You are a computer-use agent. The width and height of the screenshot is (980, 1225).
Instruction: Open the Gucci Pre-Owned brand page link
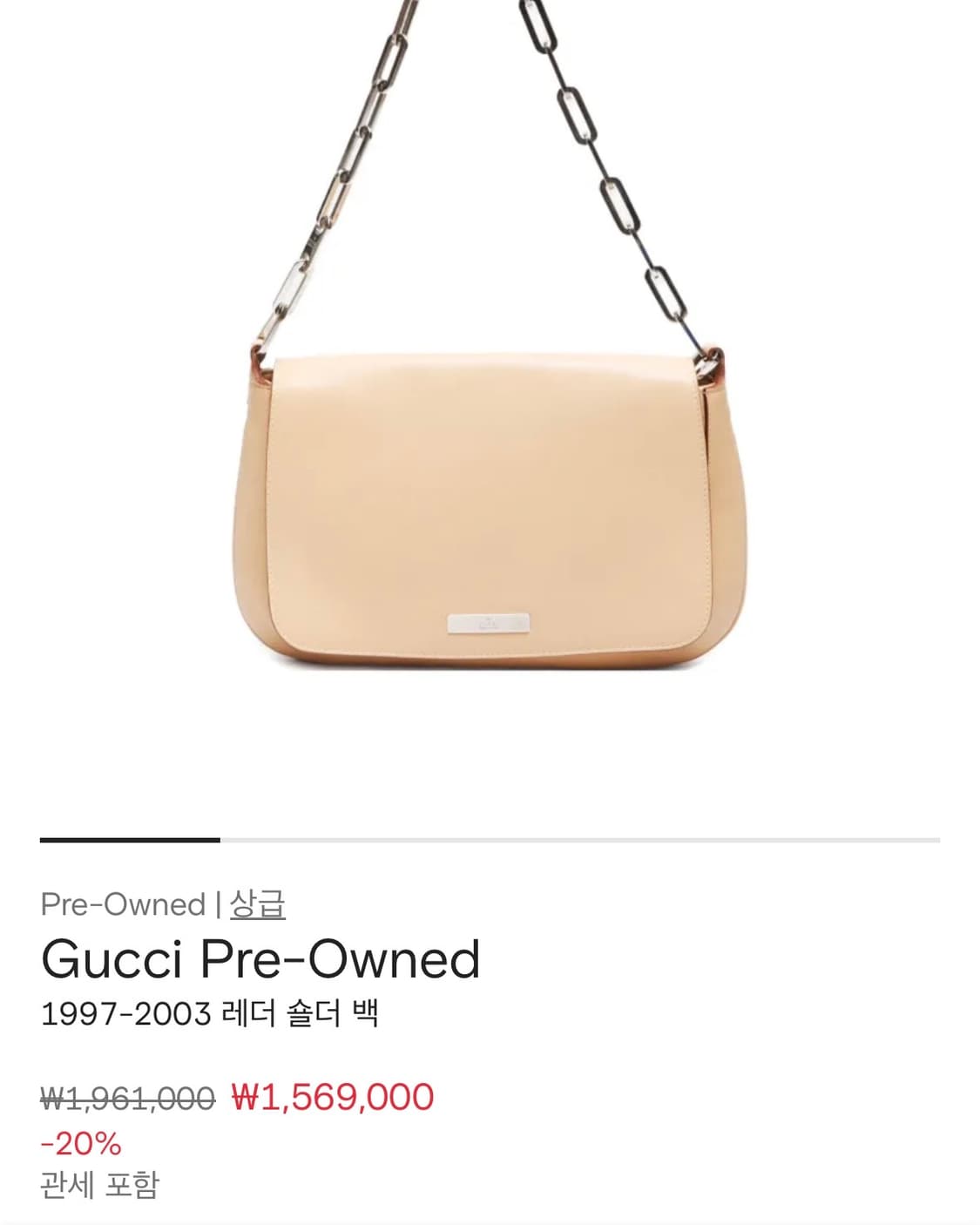[260, 961]
